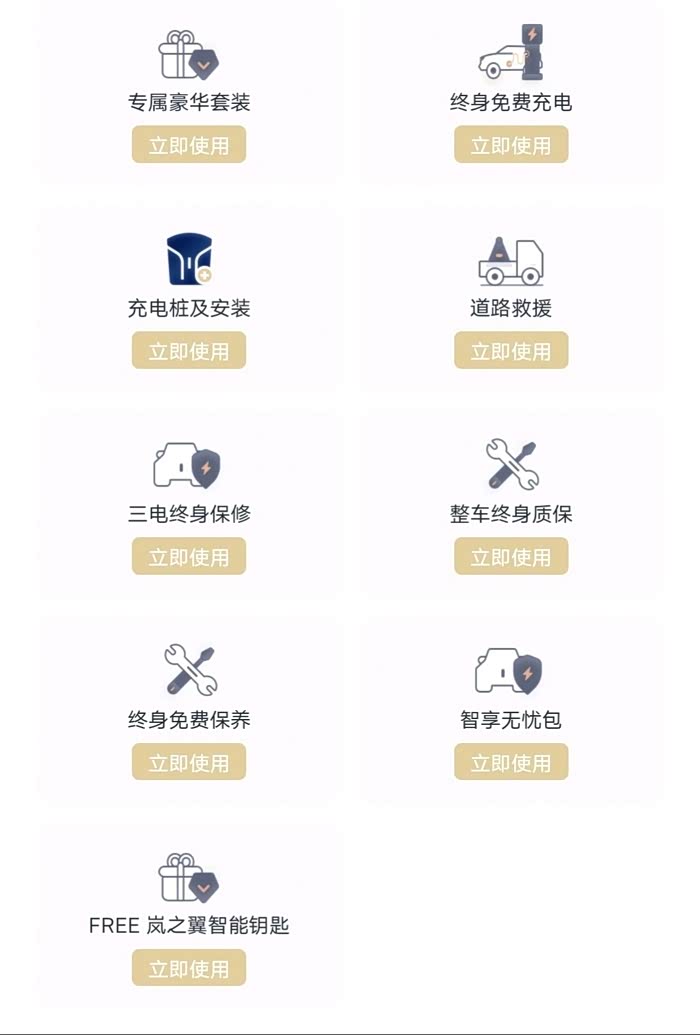This screenshot has width=700, height=1035.
Task: Tap 立即使用 under 道路救援
Action: [511, 351]
